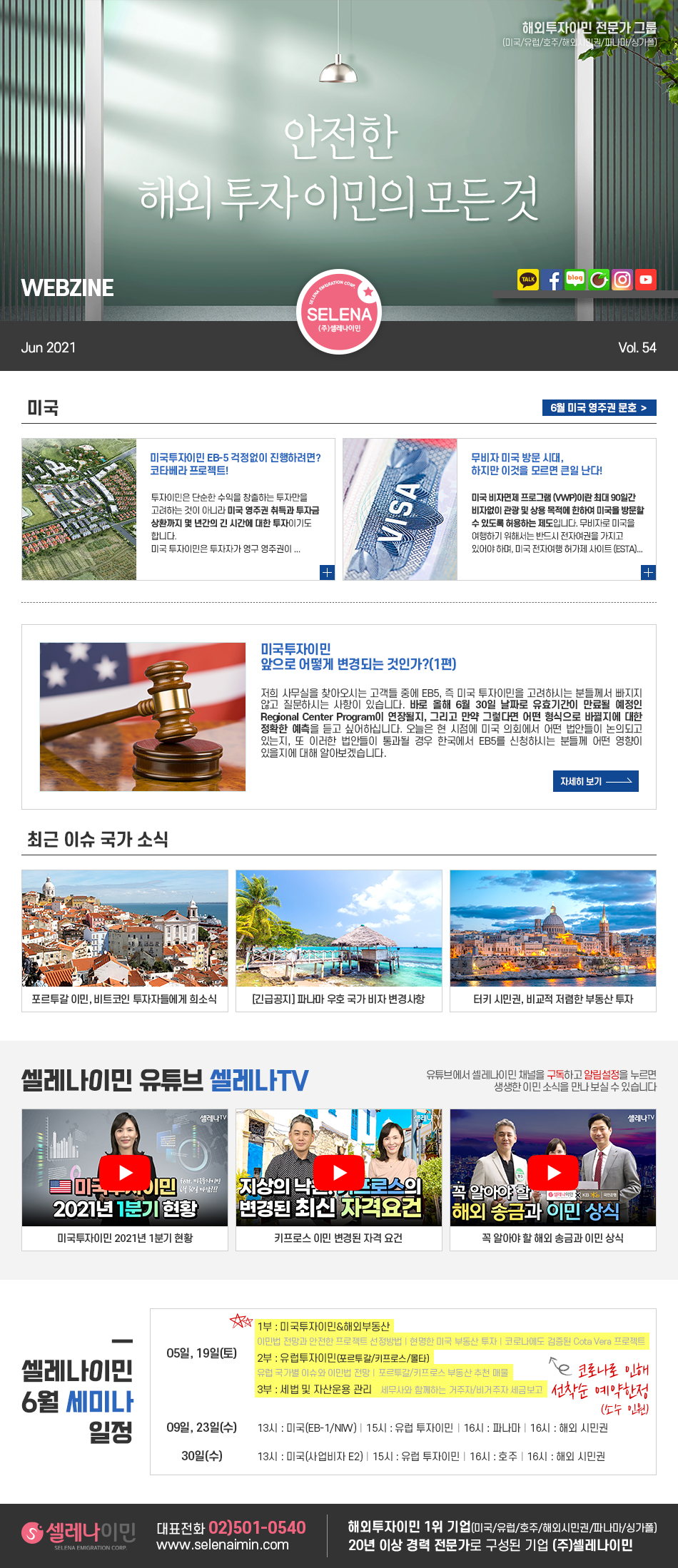The width and height of the screenshot is (678, 1568).
Task: Play the 해외 송금과 이민 상식 video
Action: coord(553,1172)
